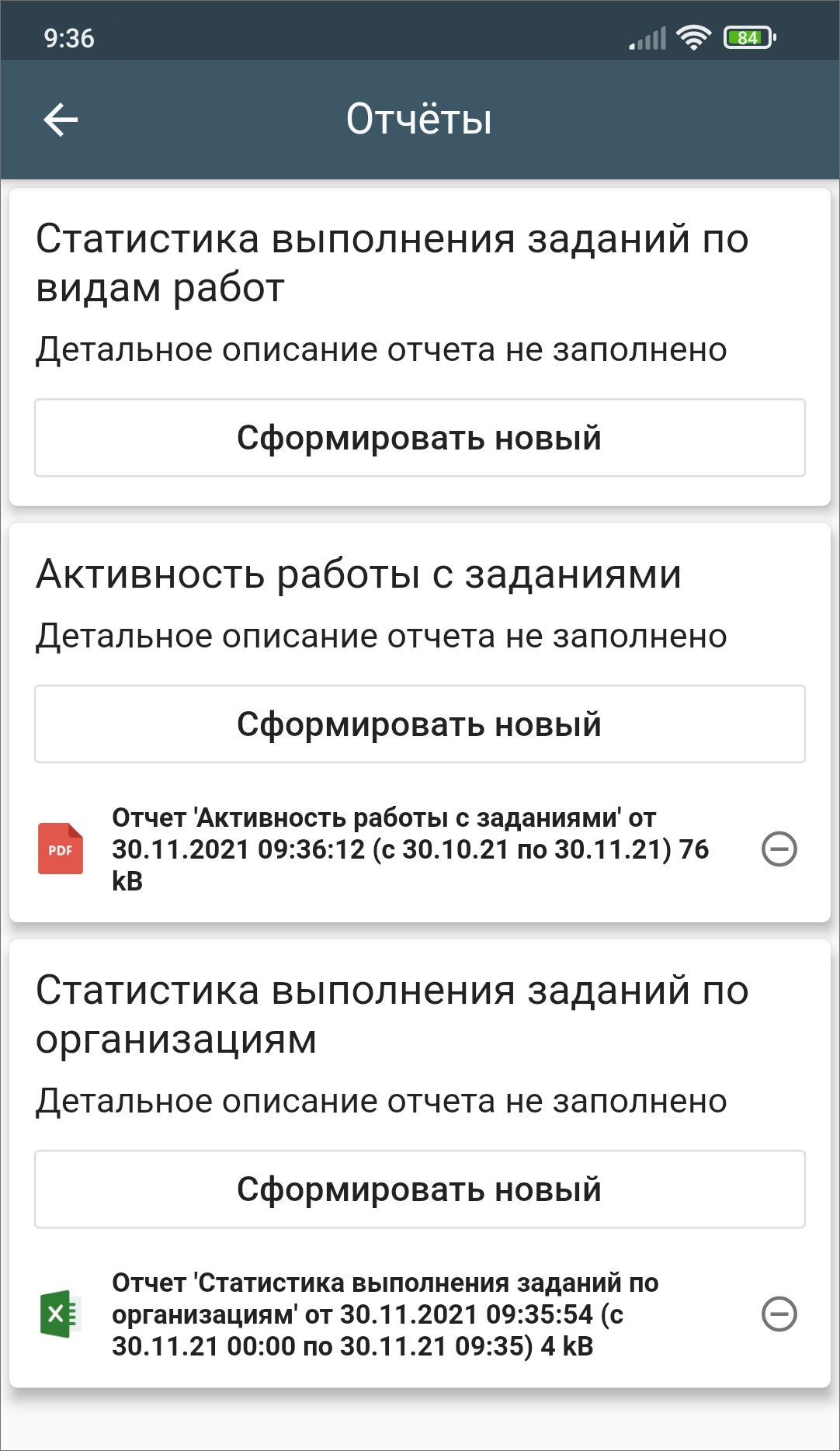Viewport: 840px width, 1451px height.
Task: Open the Excel report 'Статистика по организациям'
Action: click(385, 1314)
